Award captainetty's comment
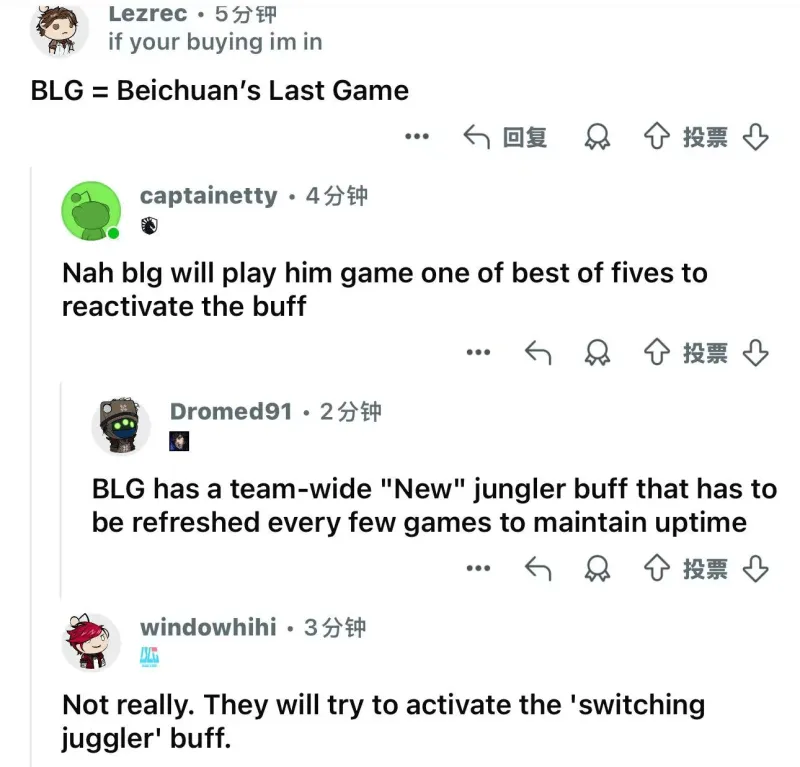Screen dimensions: 800x767 [597, 352]
